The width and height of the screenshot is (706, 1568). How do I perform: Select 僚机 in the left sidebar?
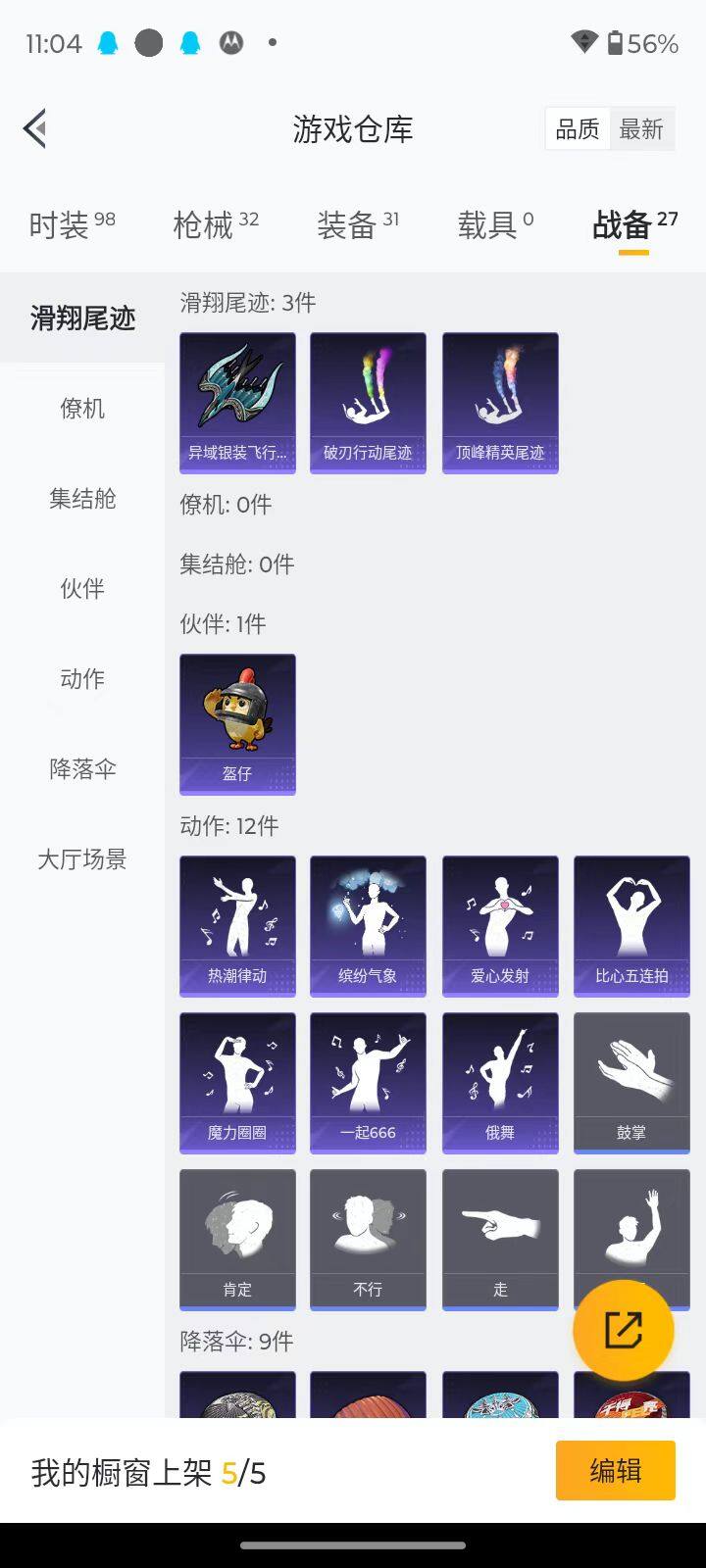(x=82, y=409)
